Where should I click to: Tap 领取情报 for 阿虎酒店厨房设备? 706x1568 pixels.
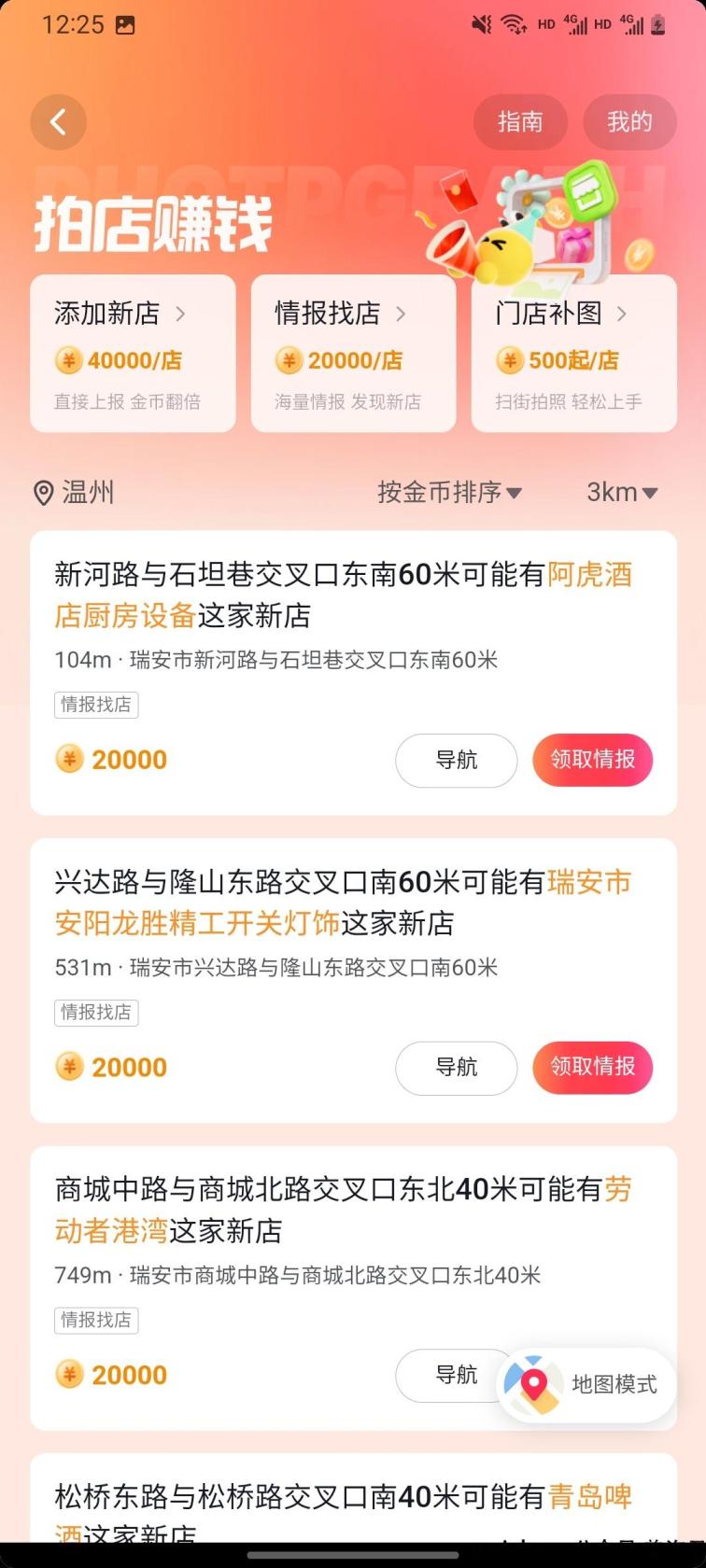point(592,760)
